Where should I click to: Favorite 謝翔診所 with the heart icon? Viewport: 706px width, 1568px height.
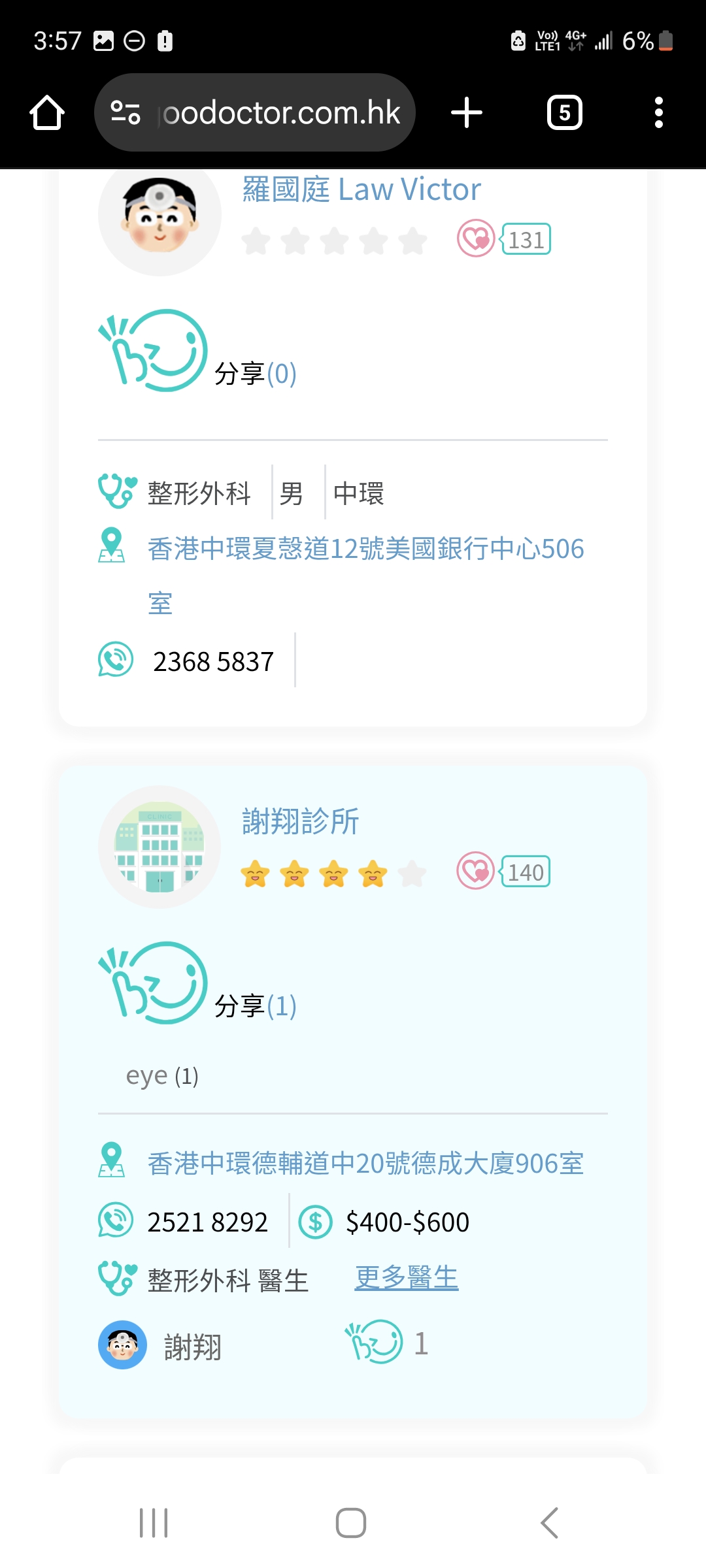[x=475, y=871]
